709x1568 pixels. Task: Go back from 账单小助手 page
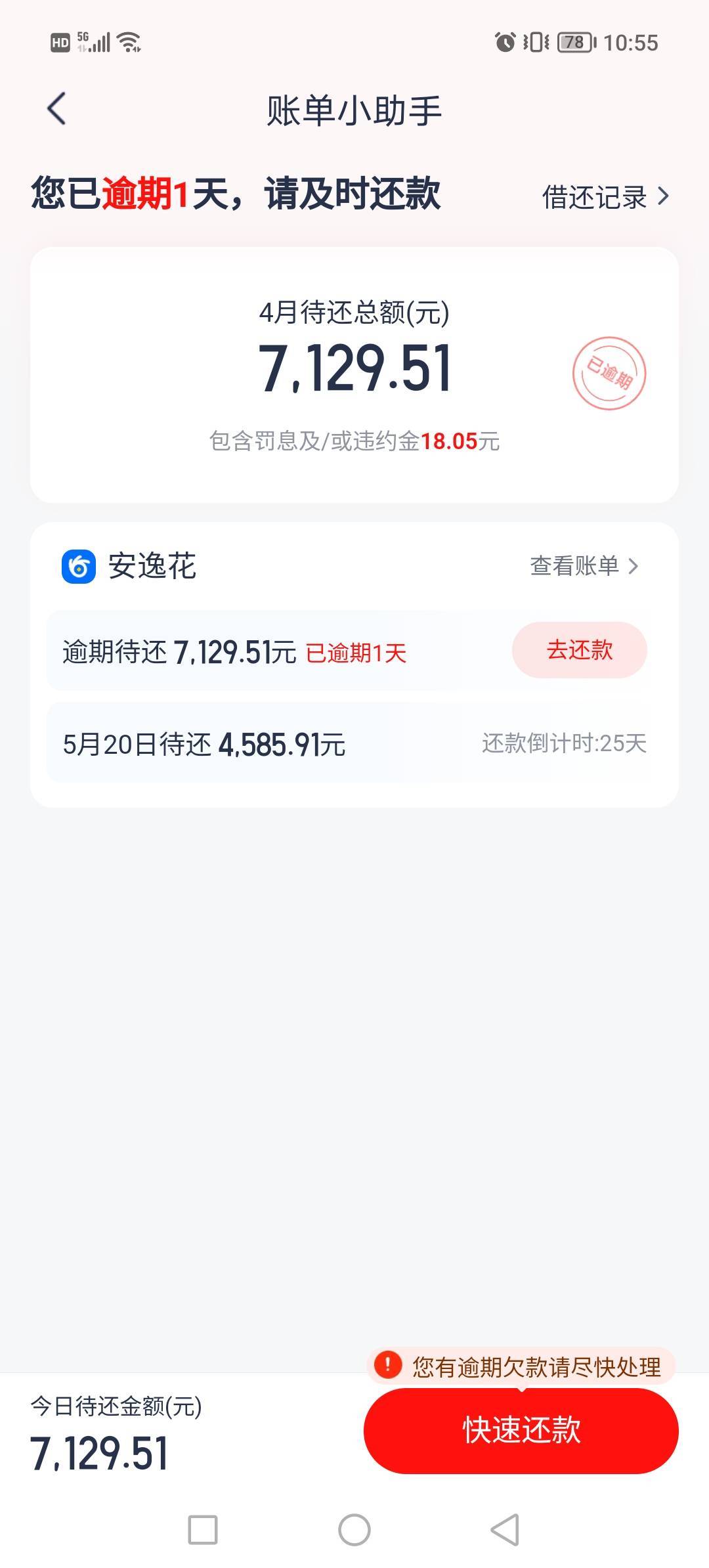pyautogui.click(x=57, y=109)
